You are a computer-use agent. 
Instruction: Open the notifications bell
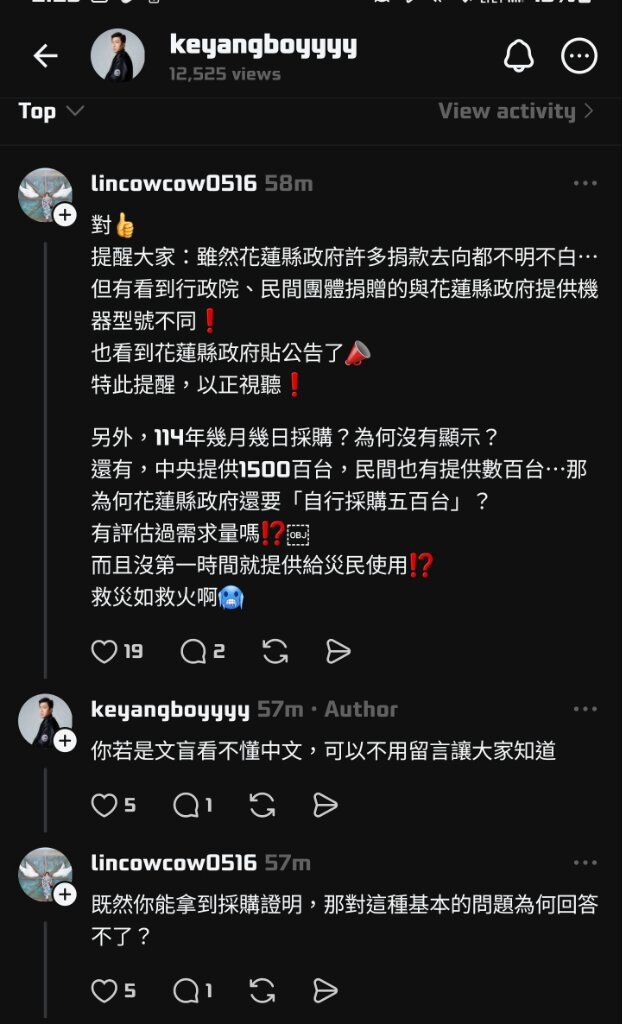click(x=518, y=56)
